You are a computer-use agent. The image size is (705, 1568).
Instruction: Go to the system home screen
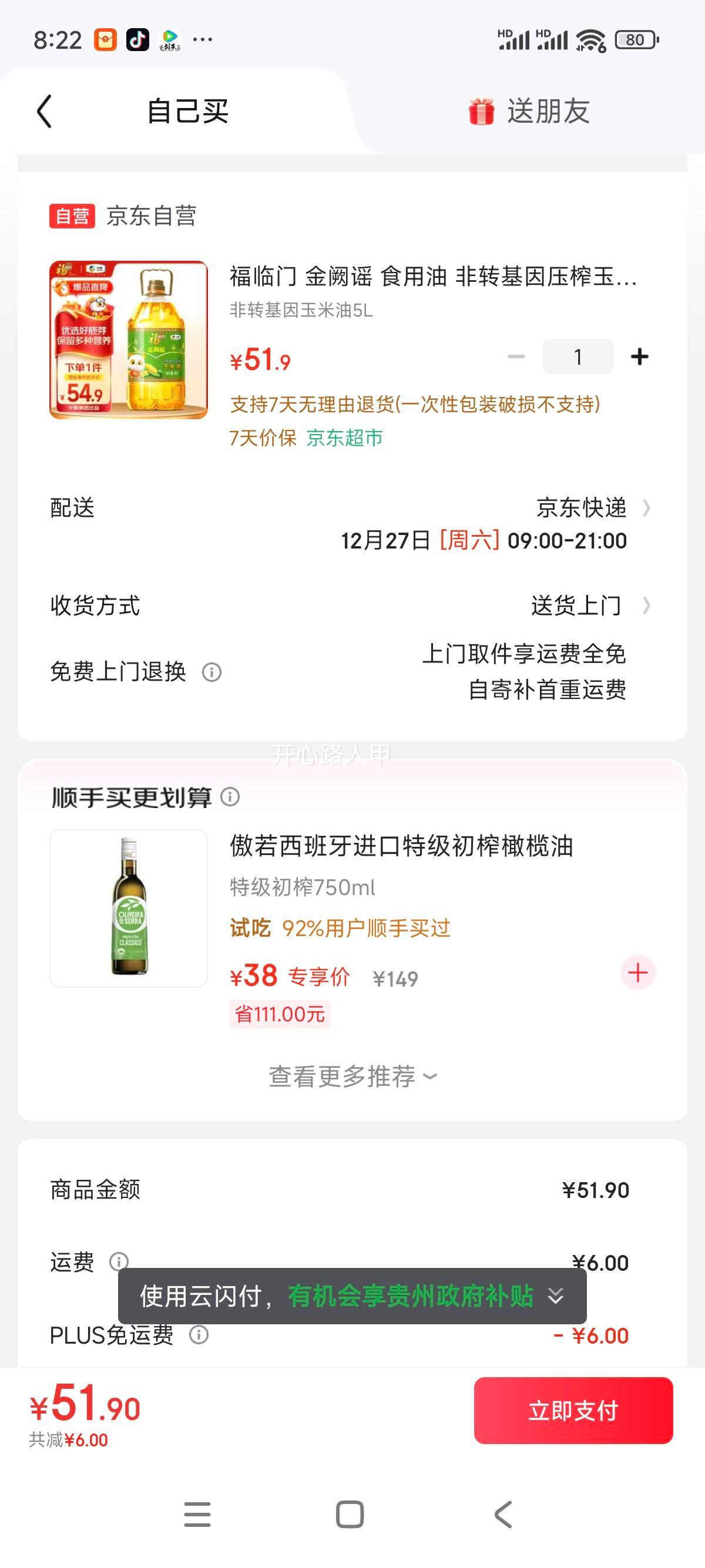pyautogui.click(x=350, y=1515)
